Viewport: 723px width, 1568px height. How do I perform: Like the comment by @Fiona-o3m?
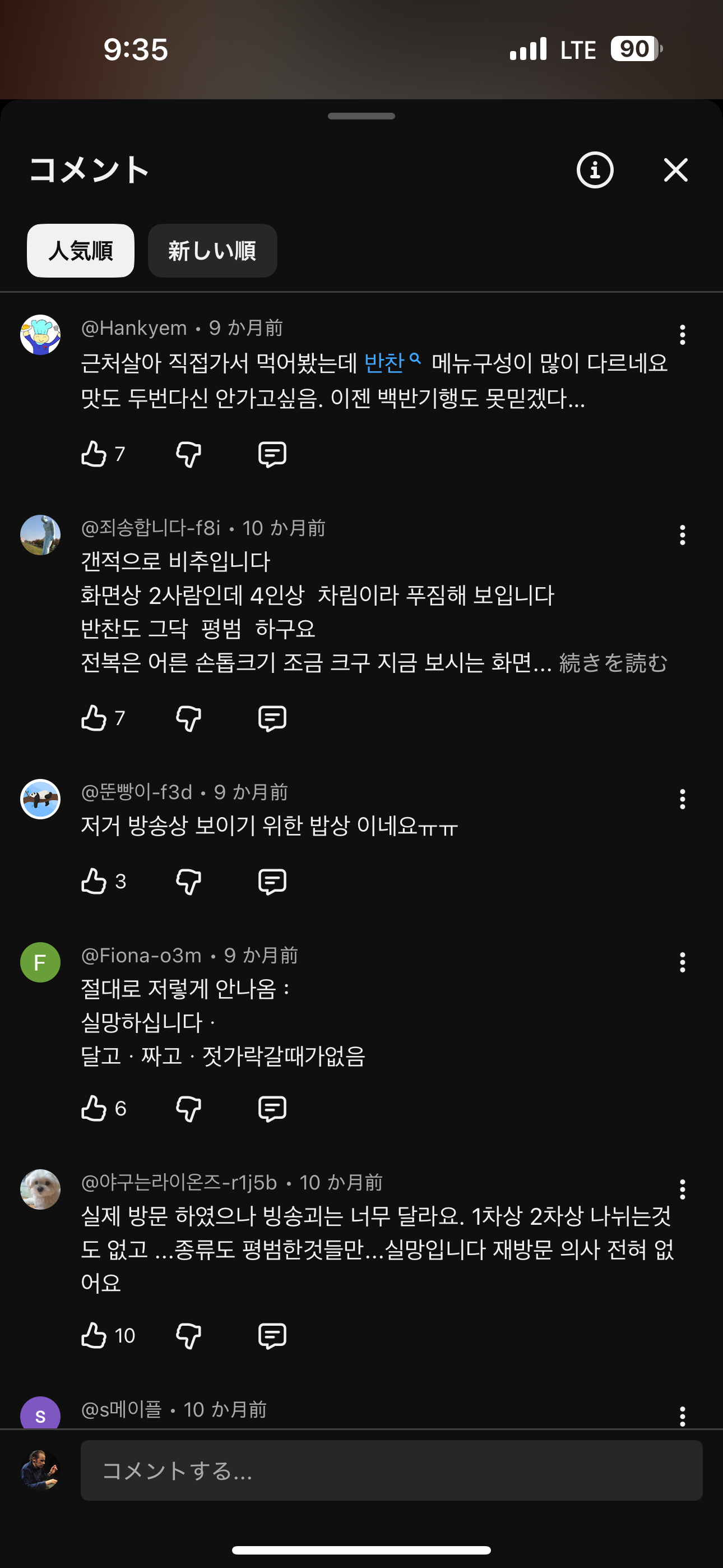pyautogui.click(x=94, y=1109)
